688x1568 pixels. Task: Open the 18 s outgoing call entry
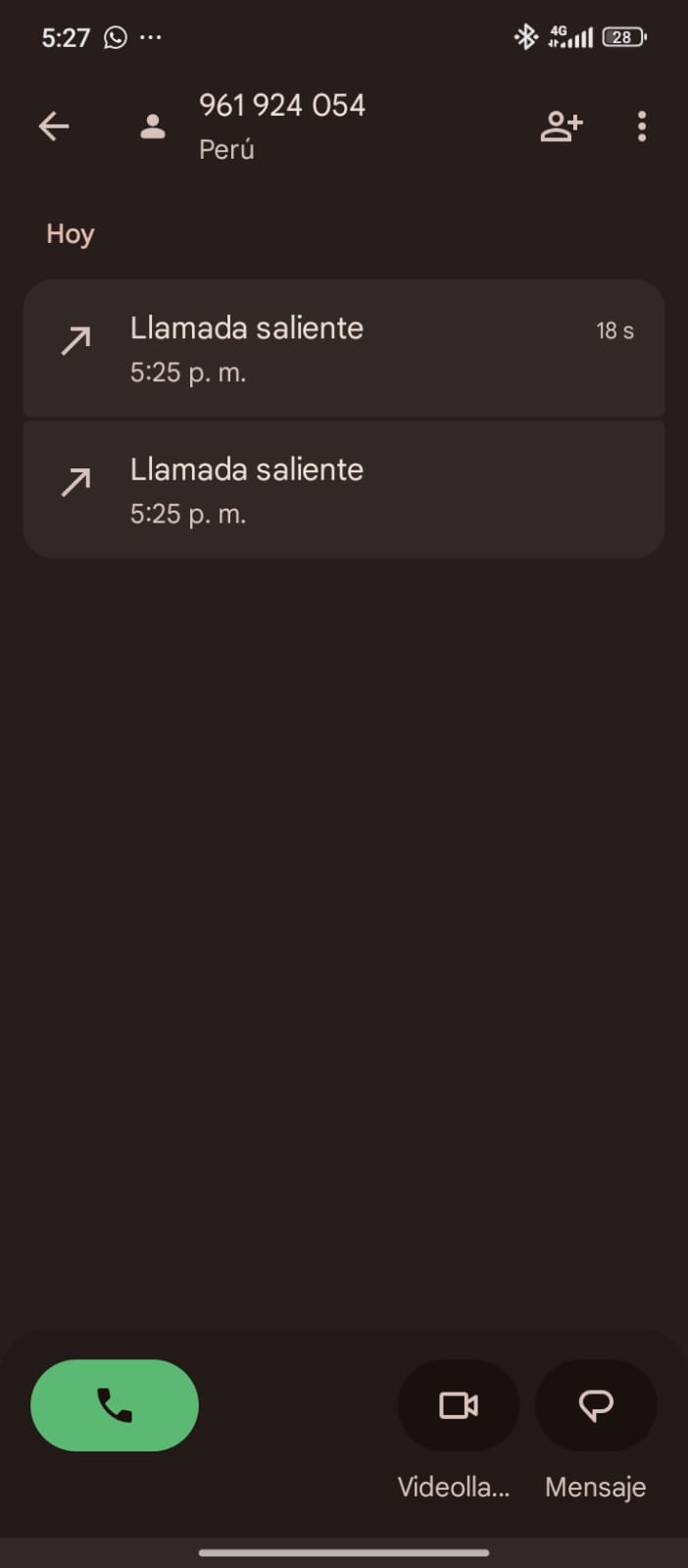(343, 349)
